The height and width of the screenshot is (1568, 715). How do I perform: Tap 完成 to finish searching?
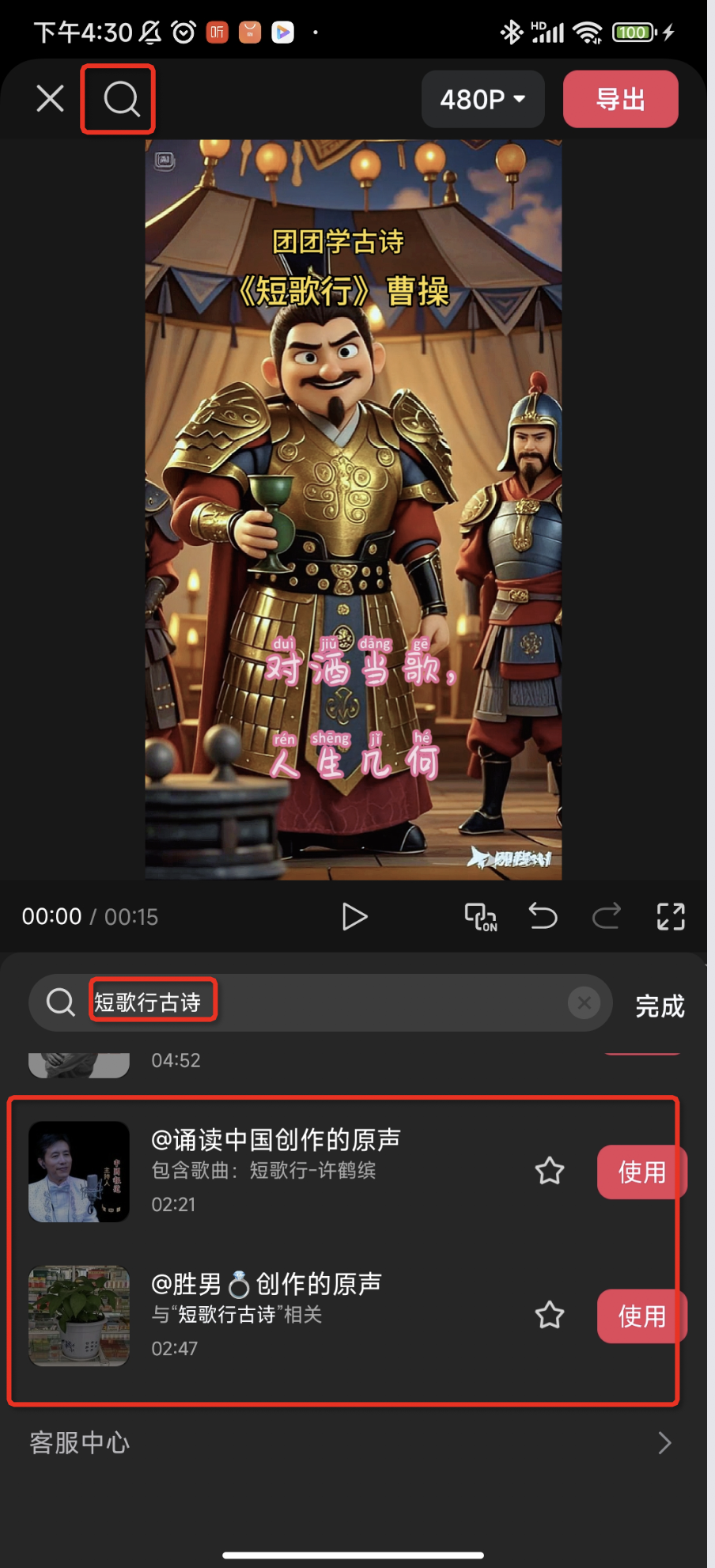click(660, 1006)
